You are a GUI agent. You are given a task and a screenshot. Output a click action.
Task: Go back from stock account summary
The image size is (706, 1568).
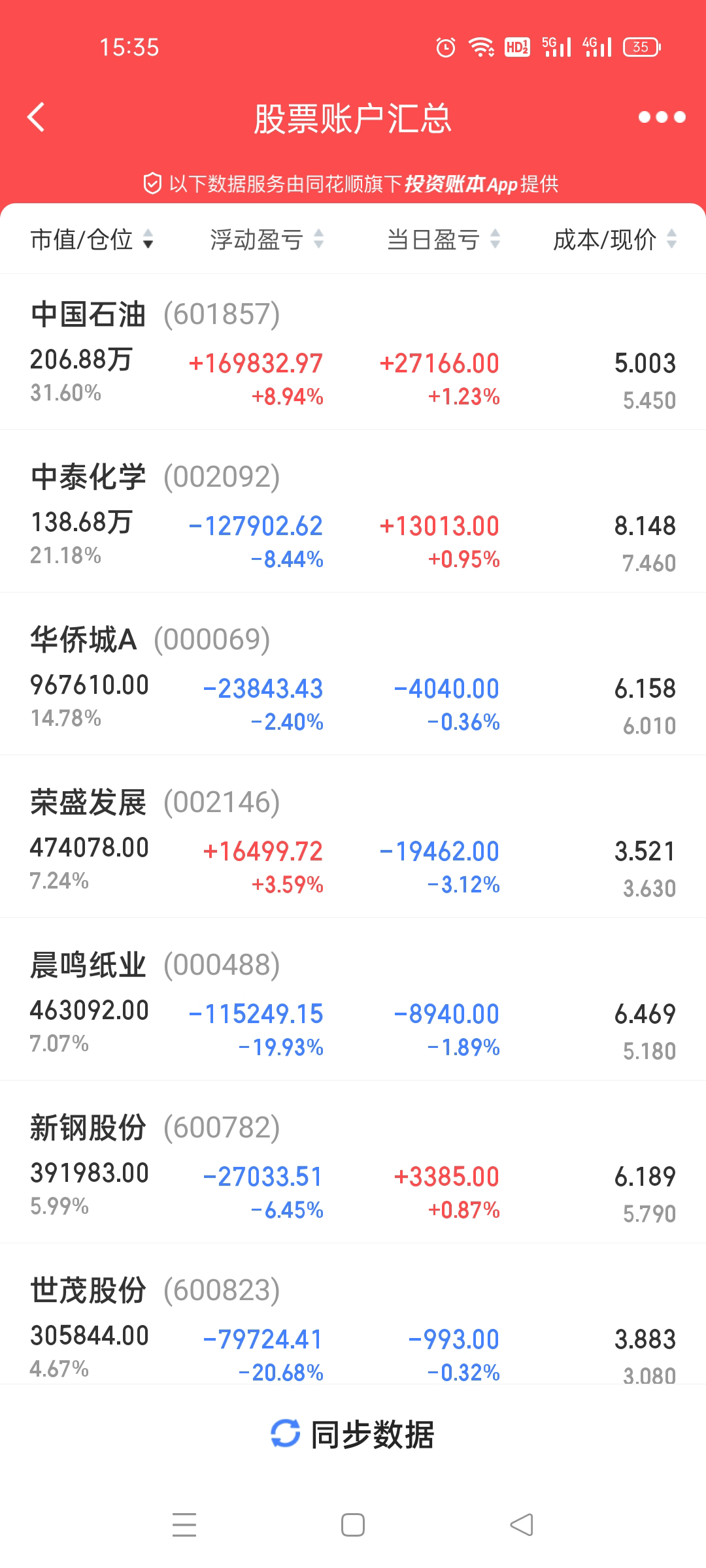[37, 118]
